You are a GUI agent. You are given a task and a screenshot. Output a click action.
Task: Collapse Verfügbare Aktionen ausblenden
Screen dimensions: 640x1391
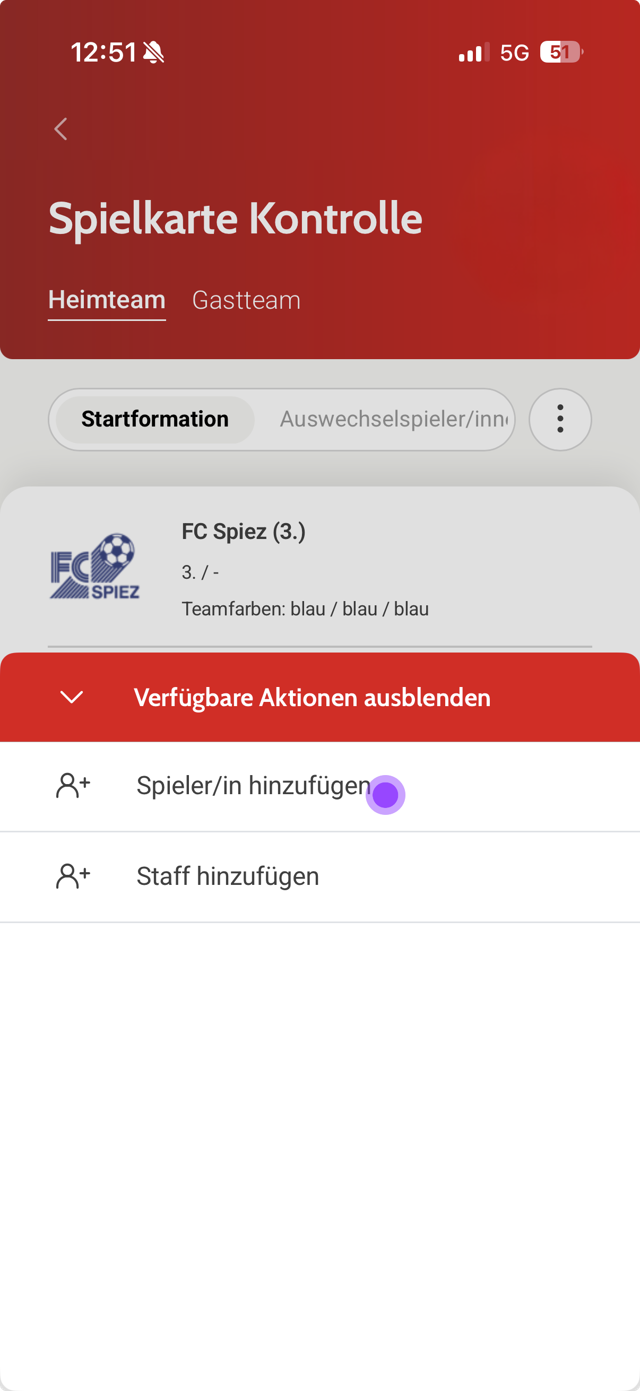pyautogui.click(x=312, y=697)
